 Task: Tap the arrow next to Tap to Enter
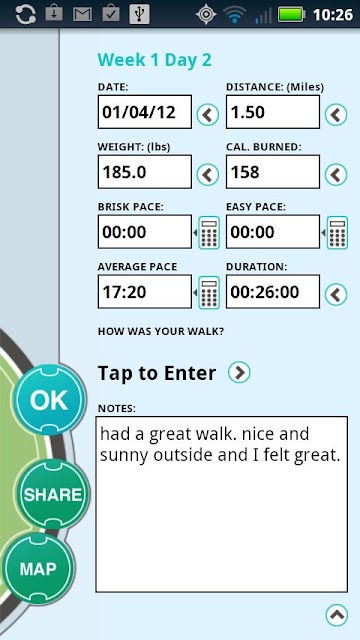(239, 372)
